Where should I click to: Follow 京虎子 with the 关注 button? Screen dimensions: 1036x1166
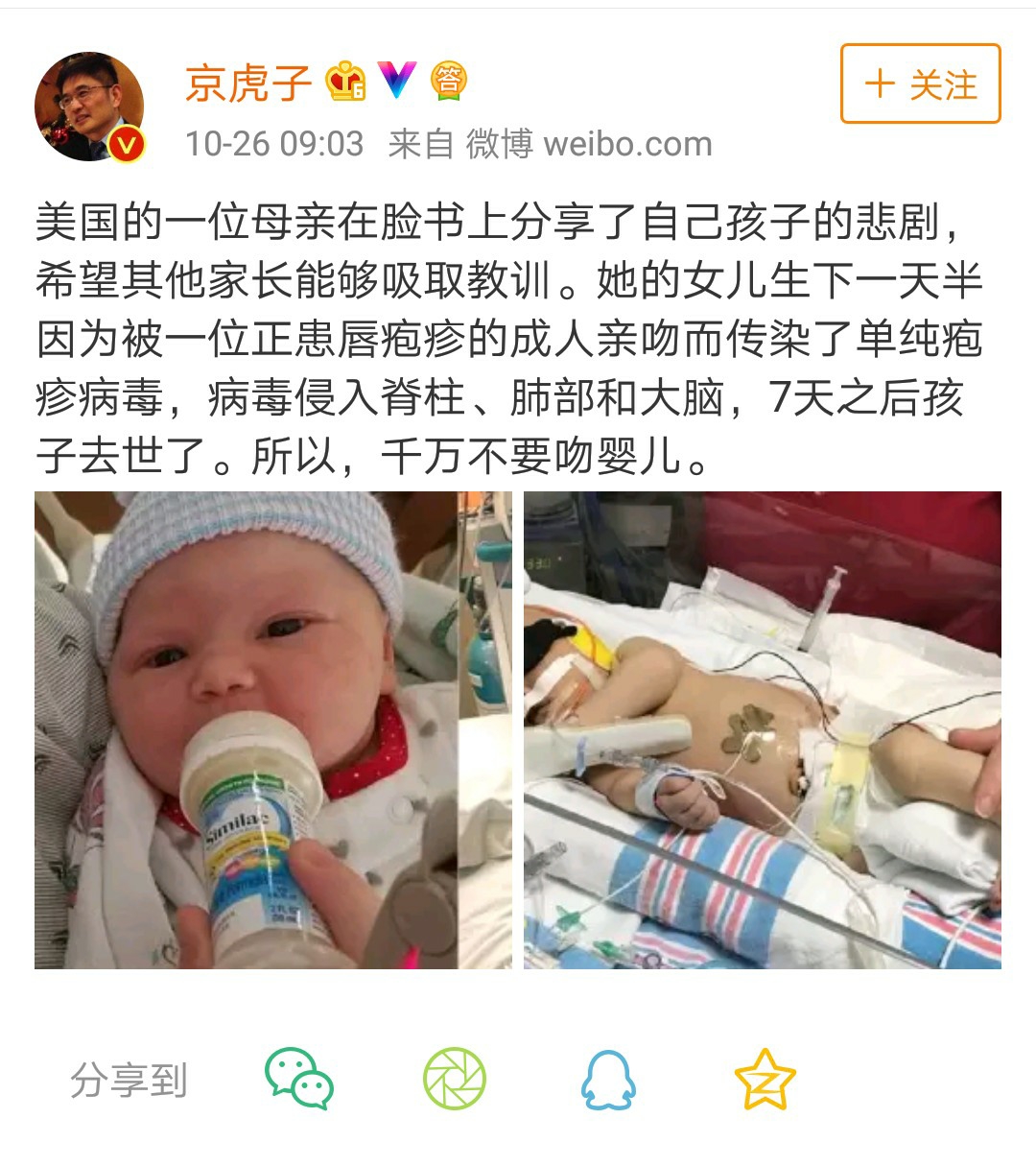pos(920,84)
